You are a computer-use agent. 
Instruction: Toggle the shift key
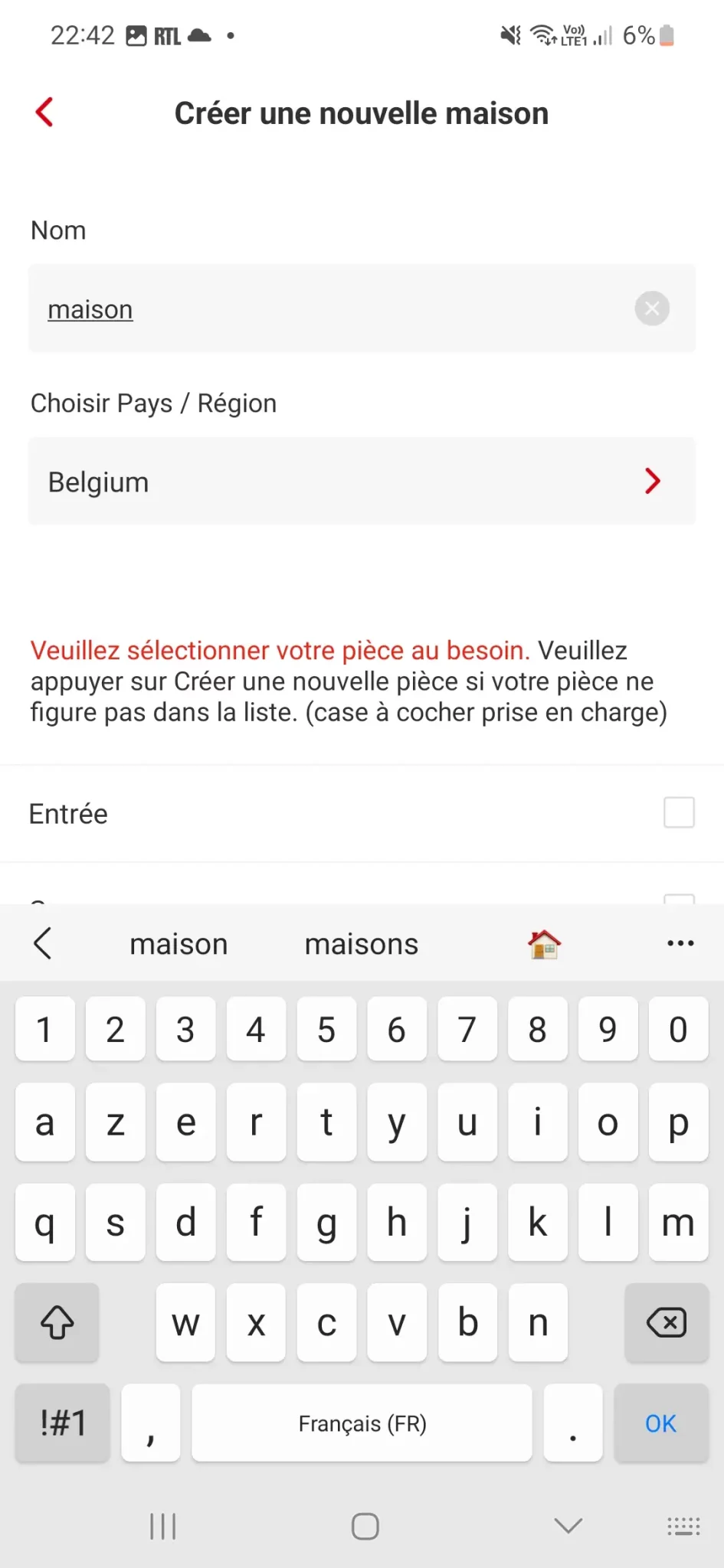tap(57, 1322)
